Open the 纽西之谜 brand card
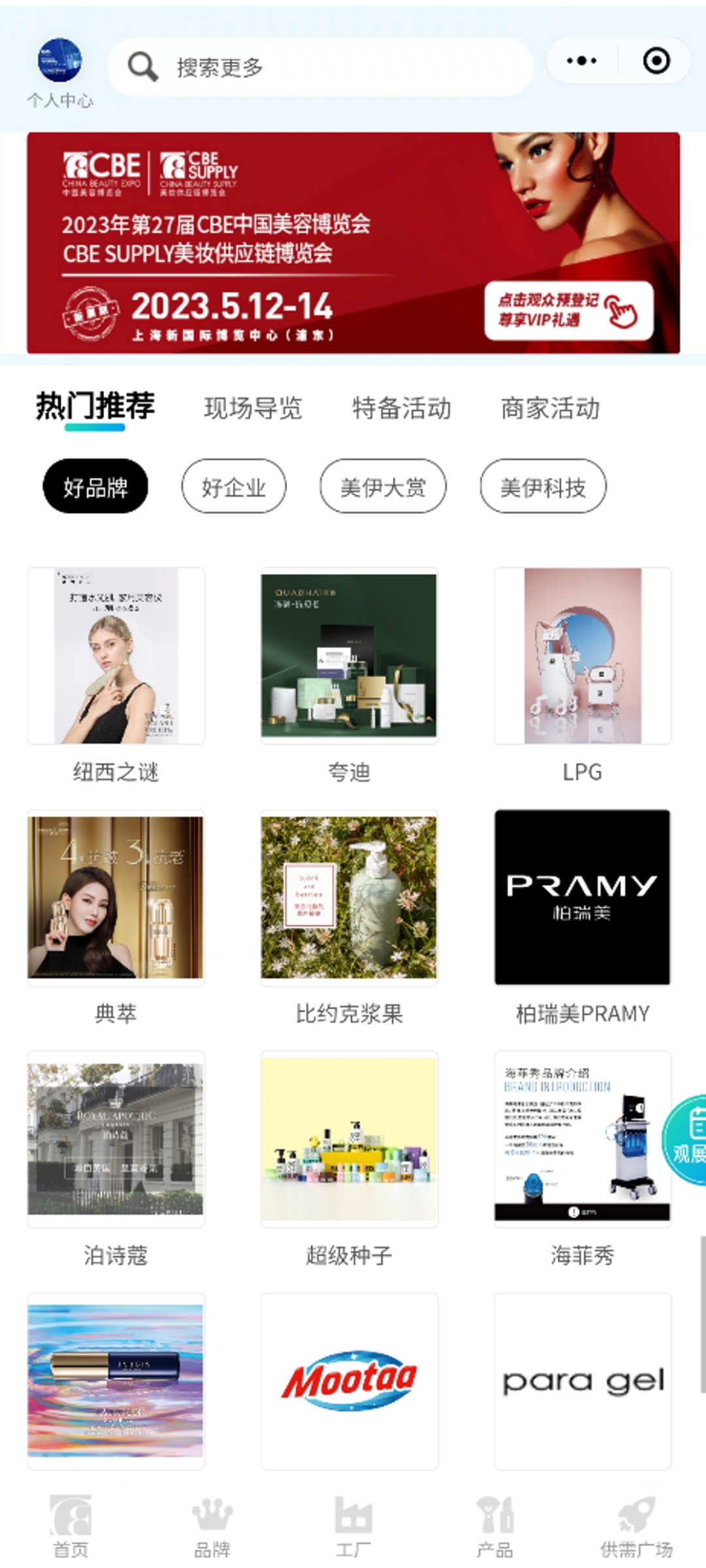The height and width of the screenshot is (1568, 706). 116,656
